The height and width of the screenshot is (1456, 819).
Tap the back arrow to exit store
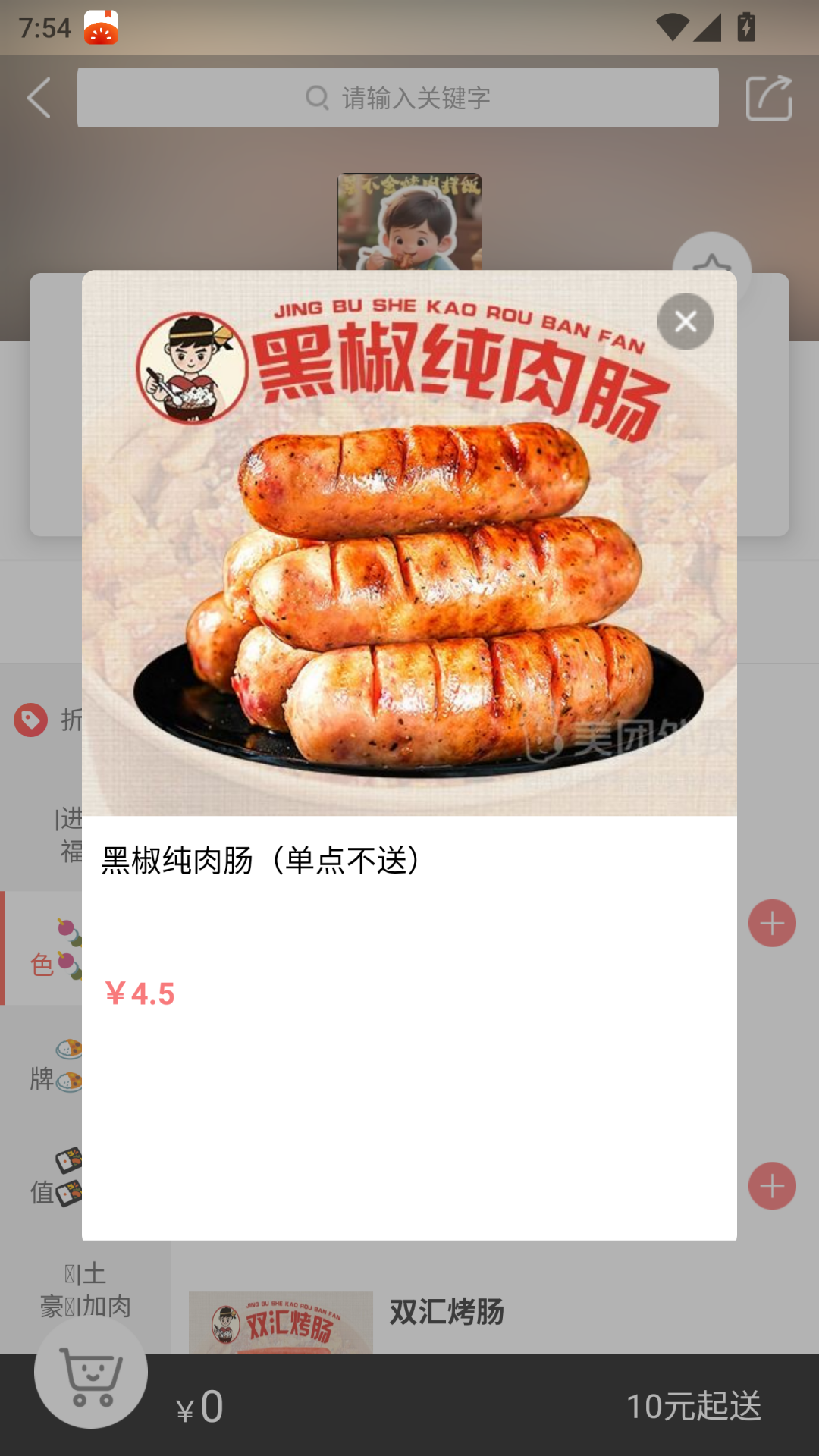click(39, 97)
